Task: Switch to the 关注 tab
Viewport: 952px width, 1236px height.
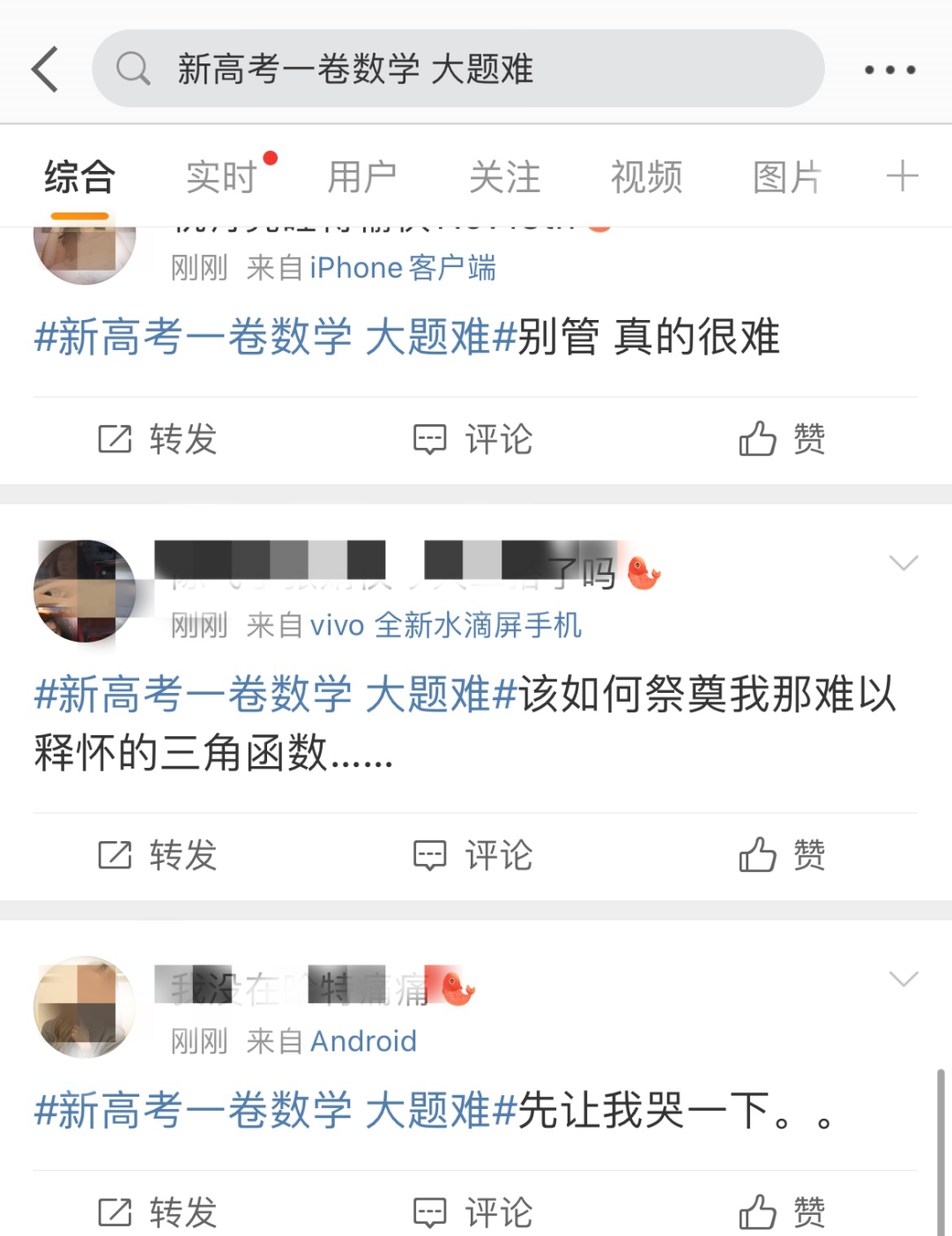Action: click(x=504, y=177)
